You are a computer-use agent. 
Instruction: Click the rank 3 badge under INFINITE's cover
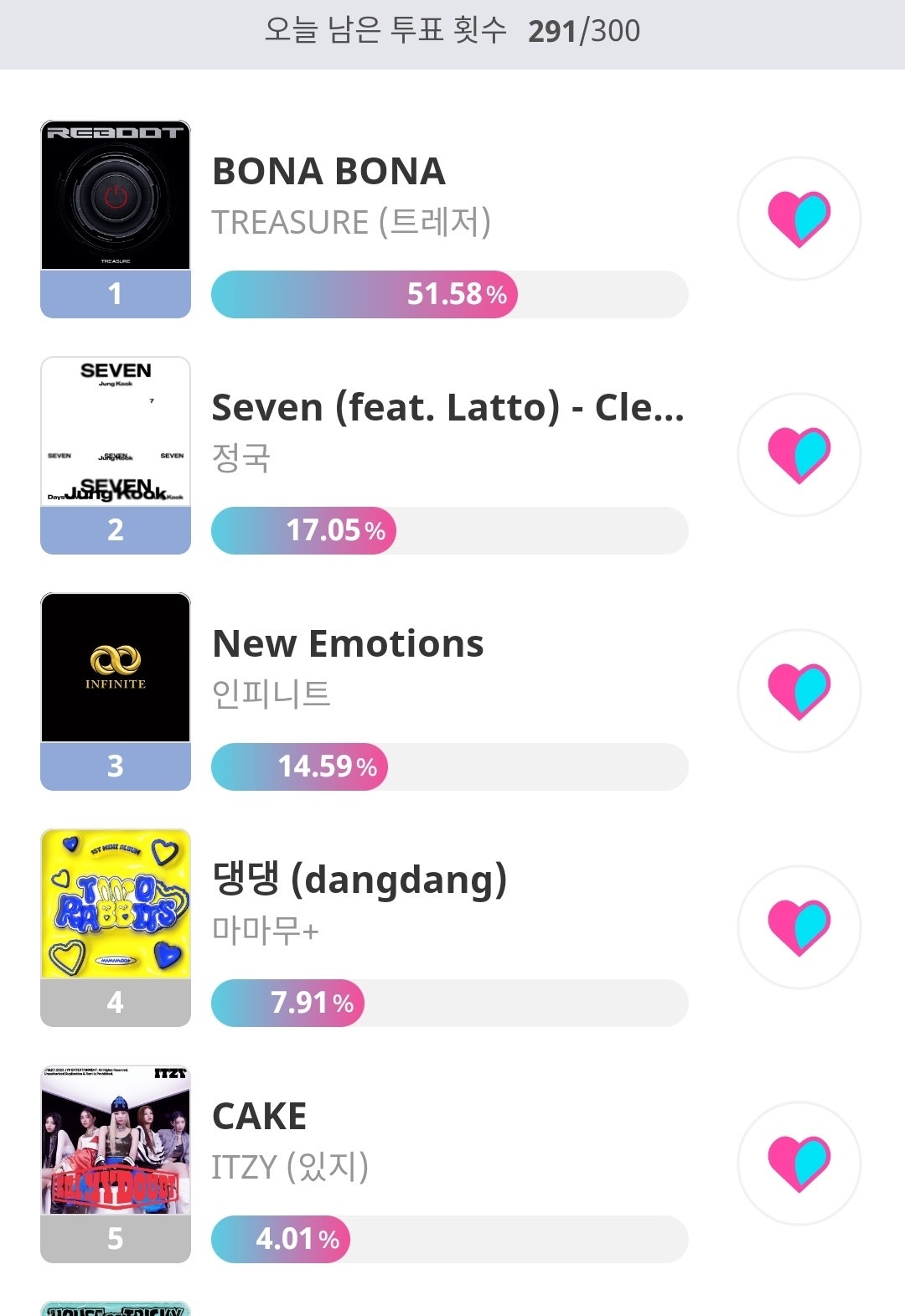click(115, 766)
